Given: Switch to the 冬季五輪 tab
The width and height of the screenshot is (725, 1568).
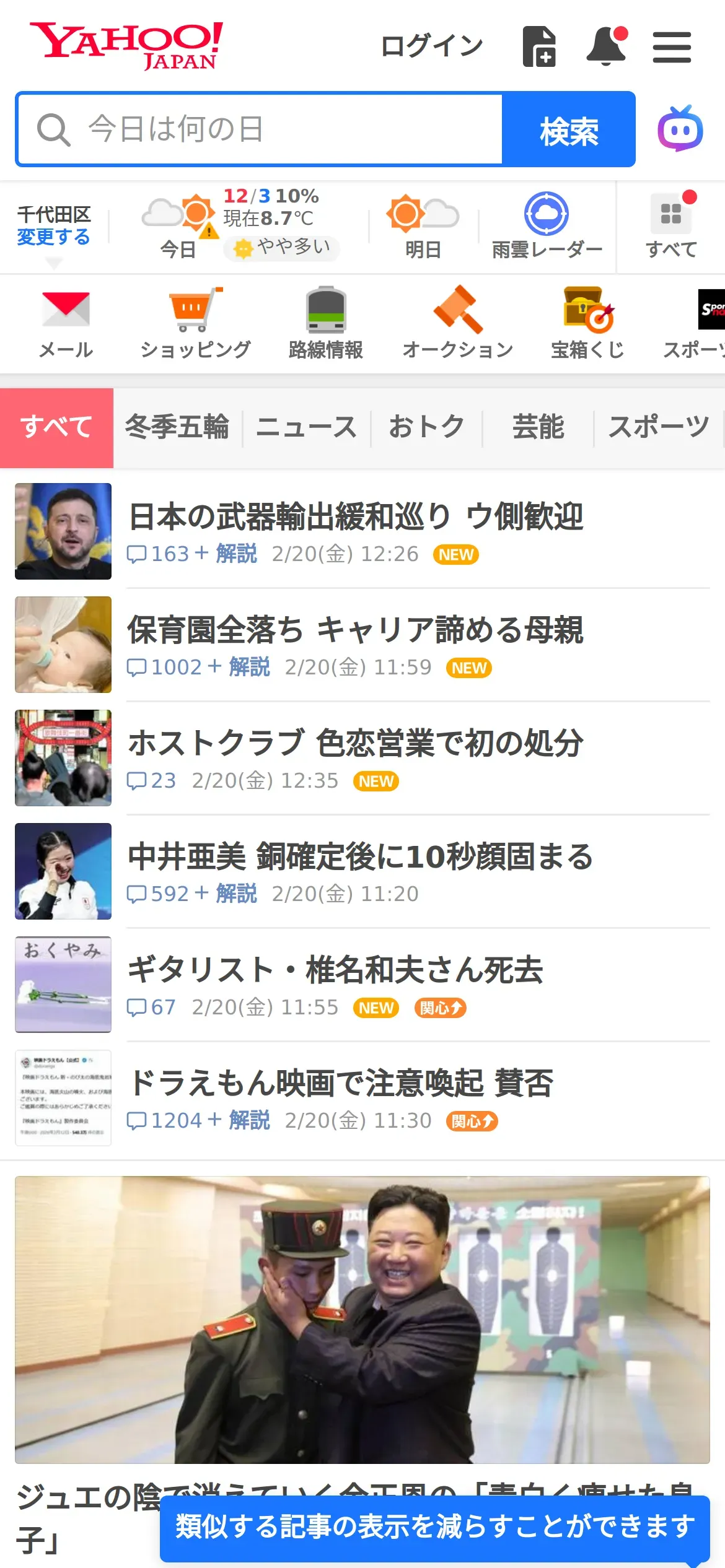Looking at the screenshot, I should [x=177, y=427].
